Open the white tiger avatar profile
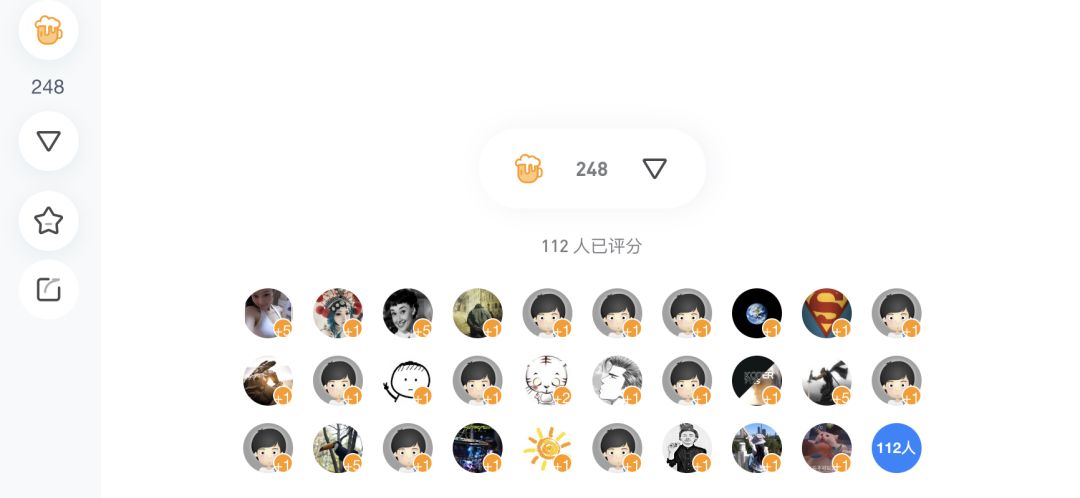Screen dimensions: 1080x498 pos(547,381)
